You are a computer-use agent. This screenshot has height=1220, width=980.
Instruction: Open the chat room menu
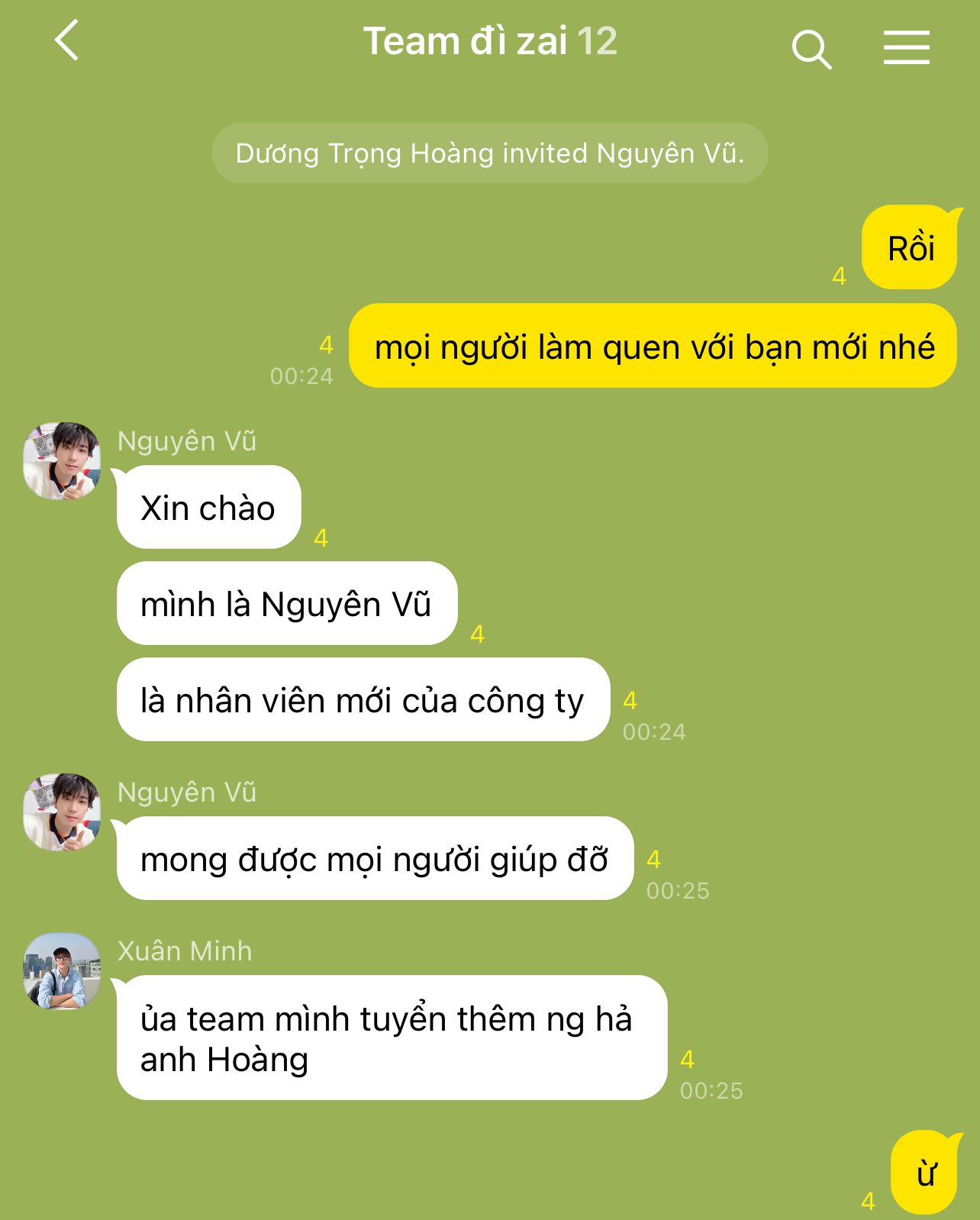pyautogui.click(x=906, y=47)
